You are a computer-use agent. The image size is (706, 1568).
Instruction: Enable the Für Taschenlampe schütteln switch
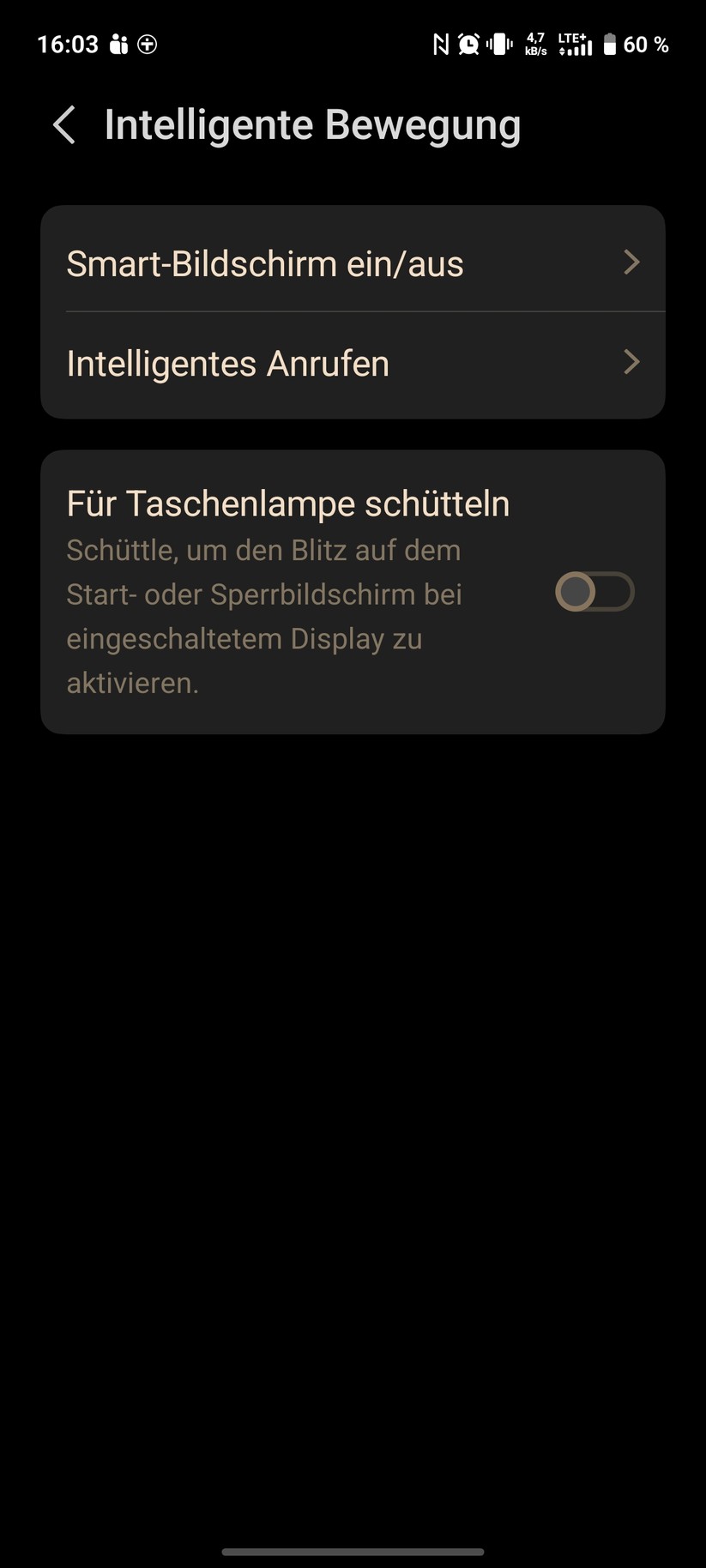click(593, 592)
